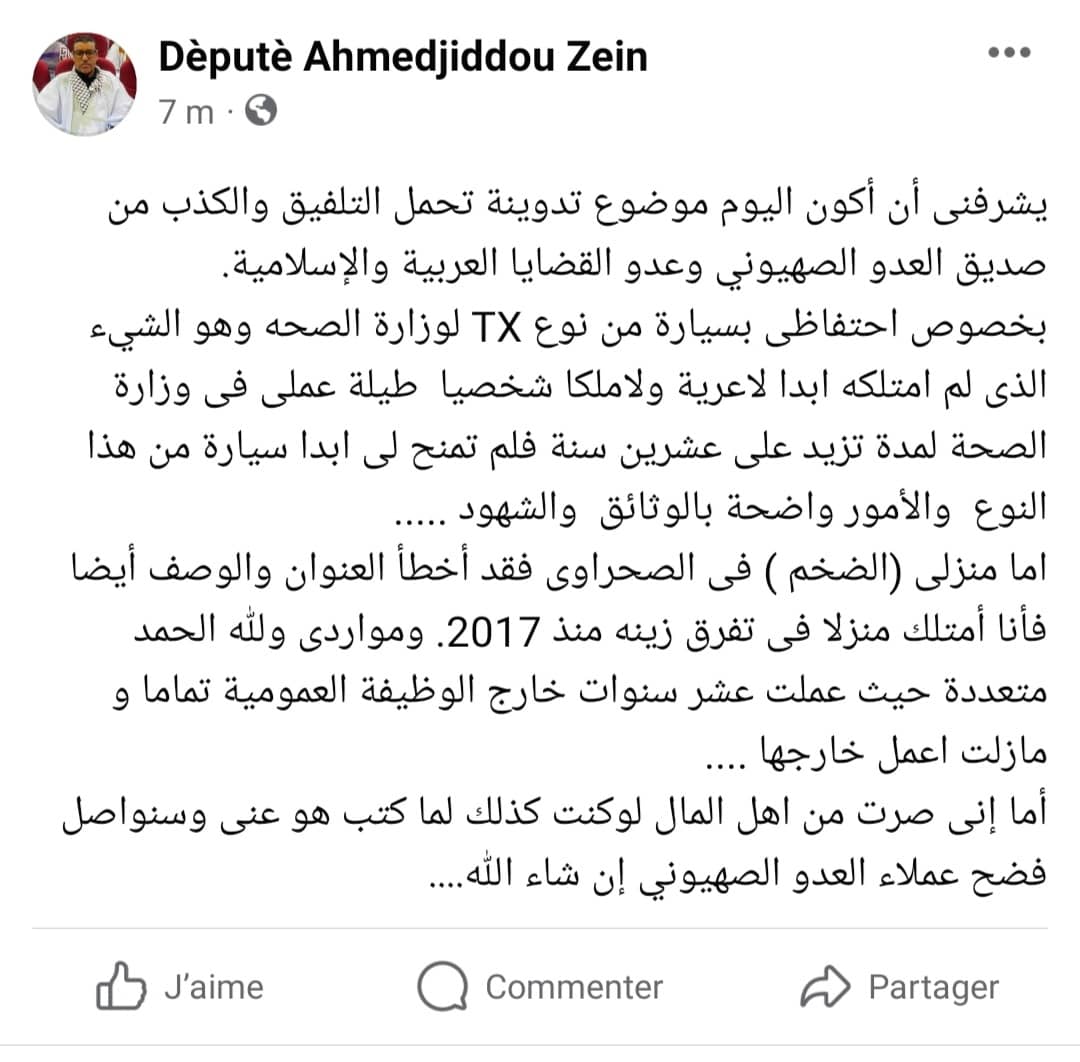The image size is (1080, 1062).
Task: Share the post via Partager
Action: tap(900, 987)
